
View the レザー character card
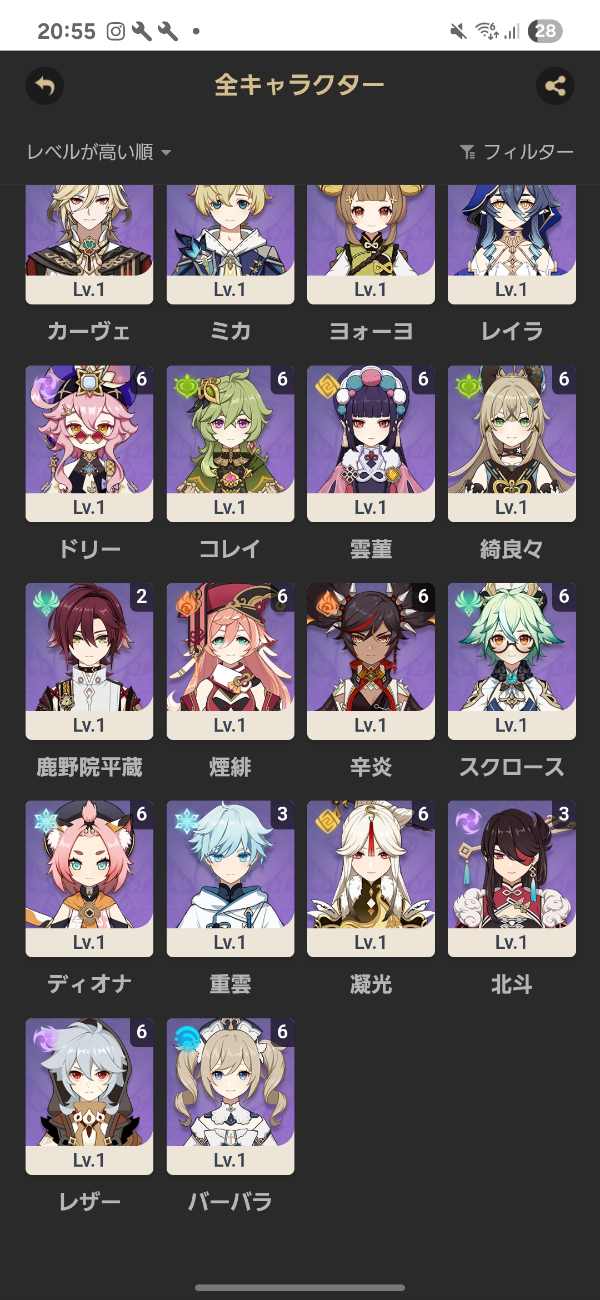point(89,1096)
